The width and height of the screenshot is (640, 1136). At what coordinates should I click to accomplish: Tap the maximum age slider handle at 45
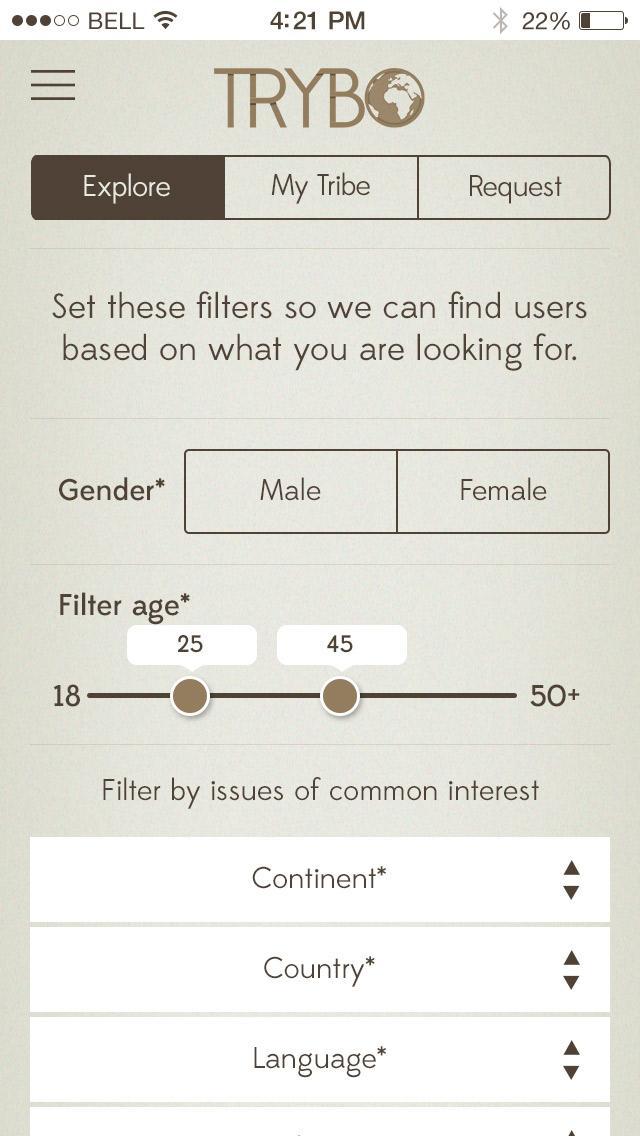point(340,696)
